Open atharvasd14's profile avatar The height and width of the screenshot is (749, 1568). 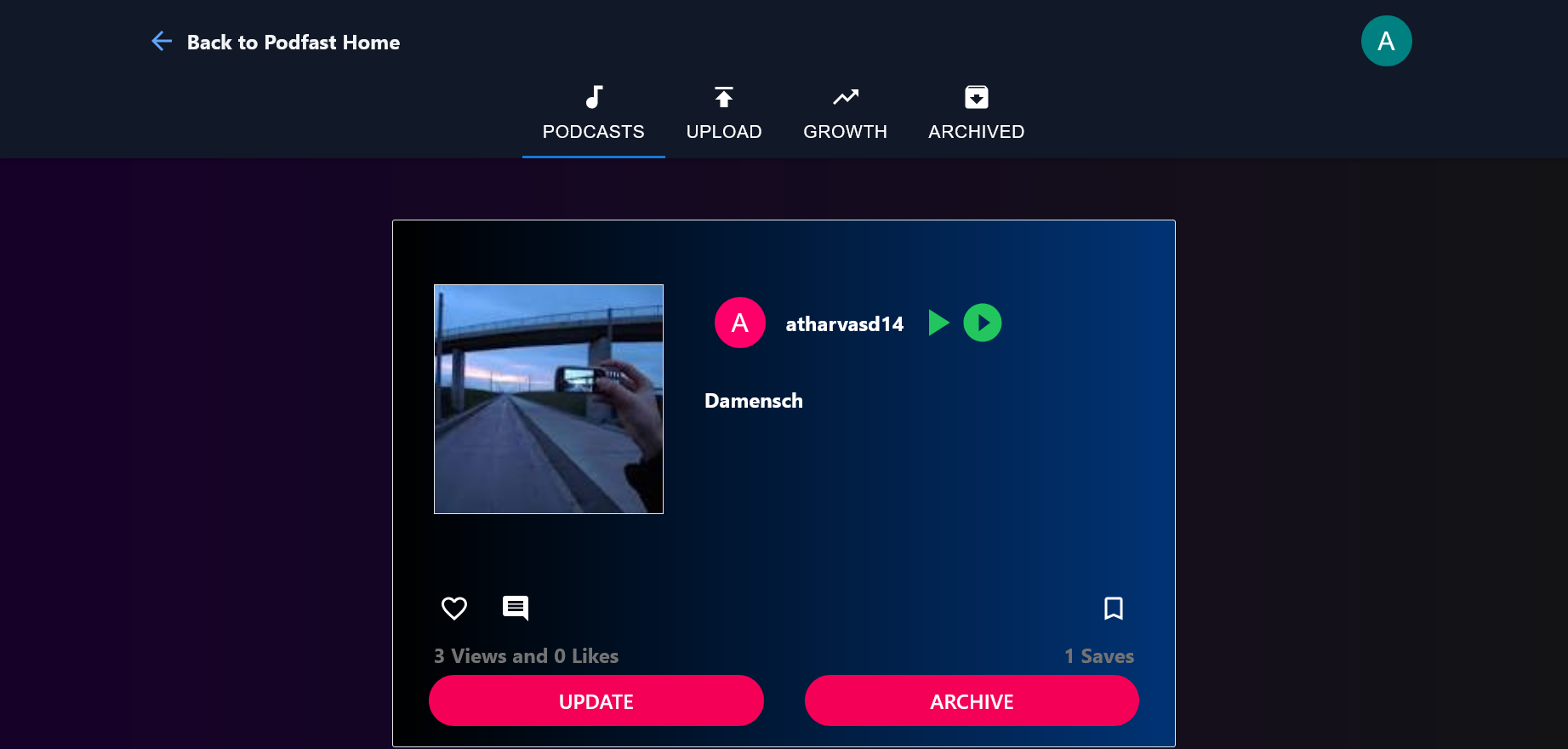point(740,323)
